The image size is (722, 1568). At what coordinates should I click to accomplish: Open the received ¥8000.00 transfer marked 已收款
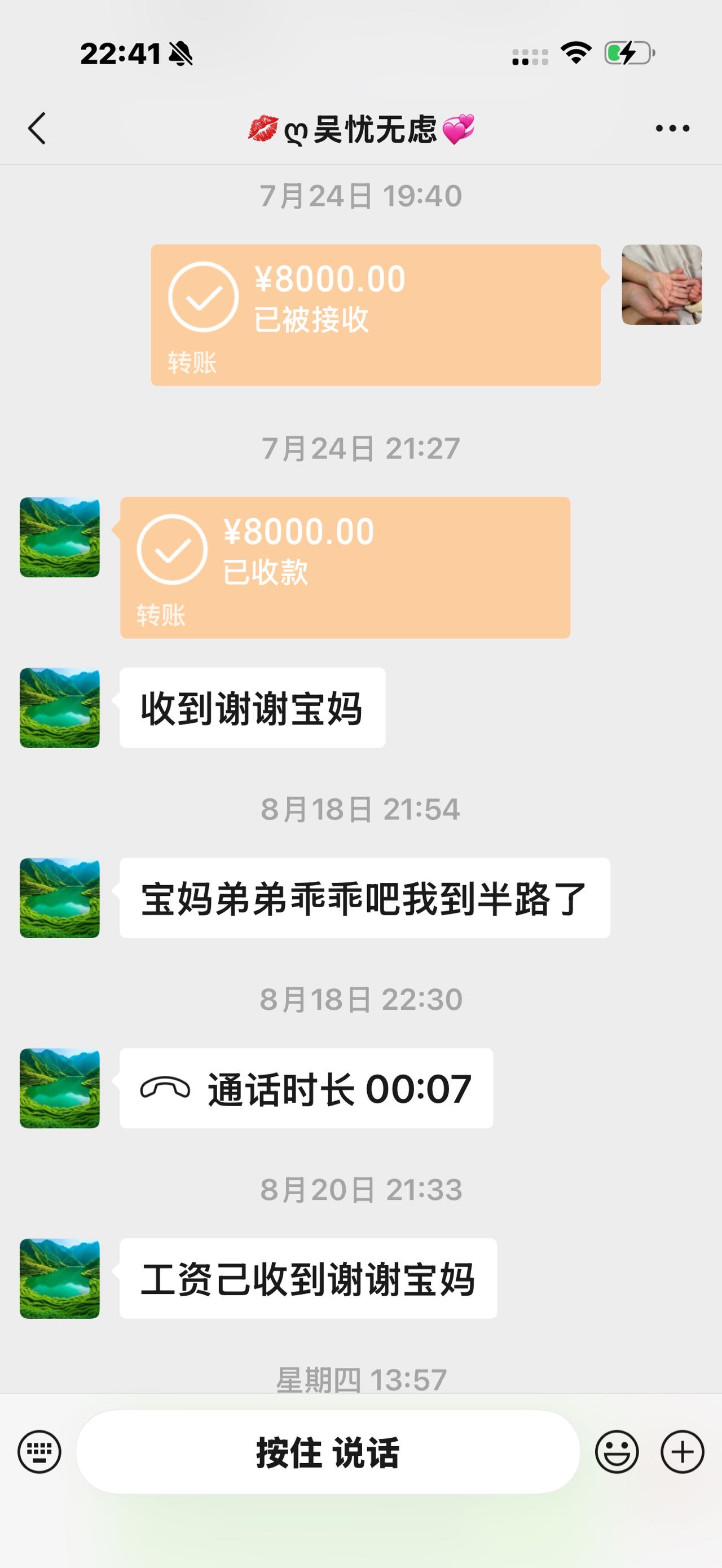(x=345, y=567)
